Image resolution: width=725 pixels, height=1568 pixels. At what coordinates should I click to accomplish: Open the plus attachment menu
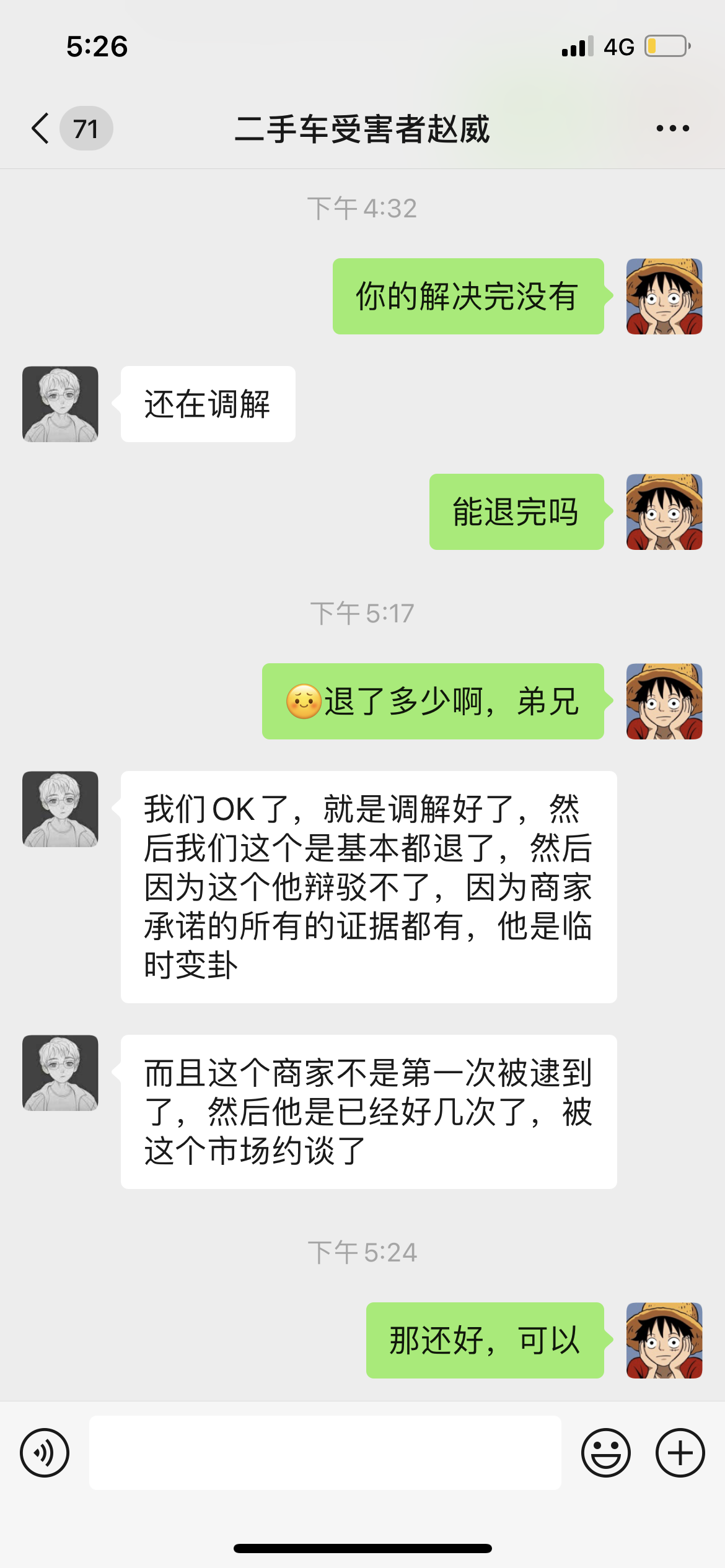click(x=680, y=1453)
